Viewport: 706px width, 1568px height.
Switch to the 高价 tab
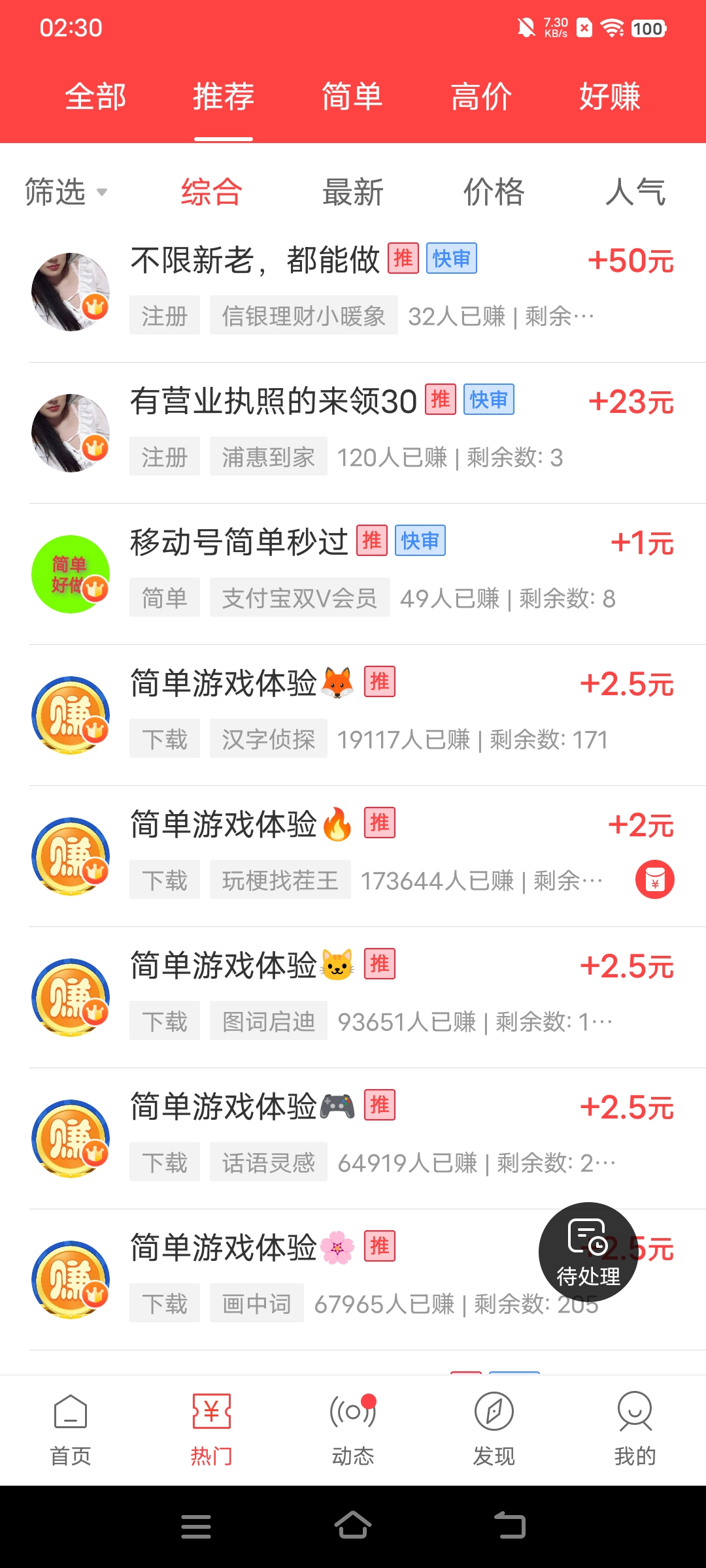click(482, 95)
